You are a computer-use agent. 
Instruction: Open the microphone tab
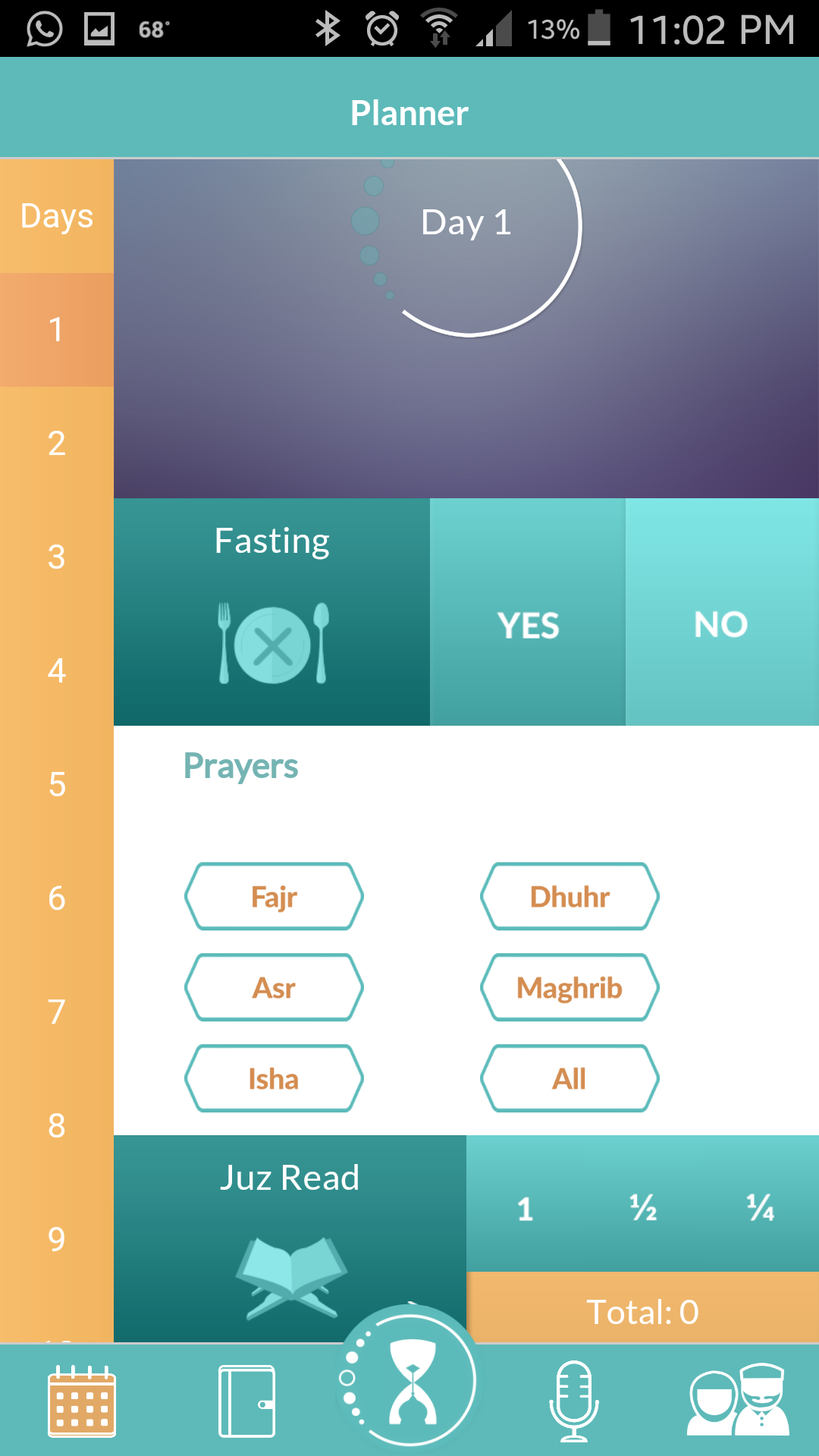pyautogui.click(x=574, y=1401)
